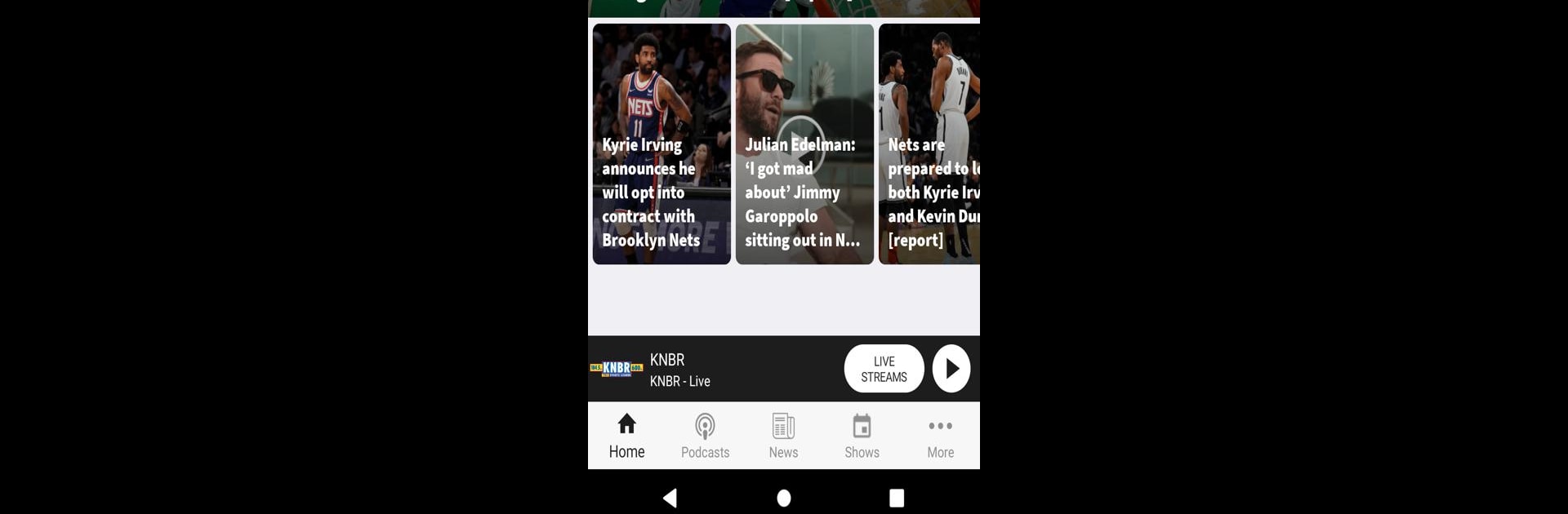Viewport: 1568px width, 514px height.
Task: Open the LIVE STREAMS list
Action: (884, 369)
